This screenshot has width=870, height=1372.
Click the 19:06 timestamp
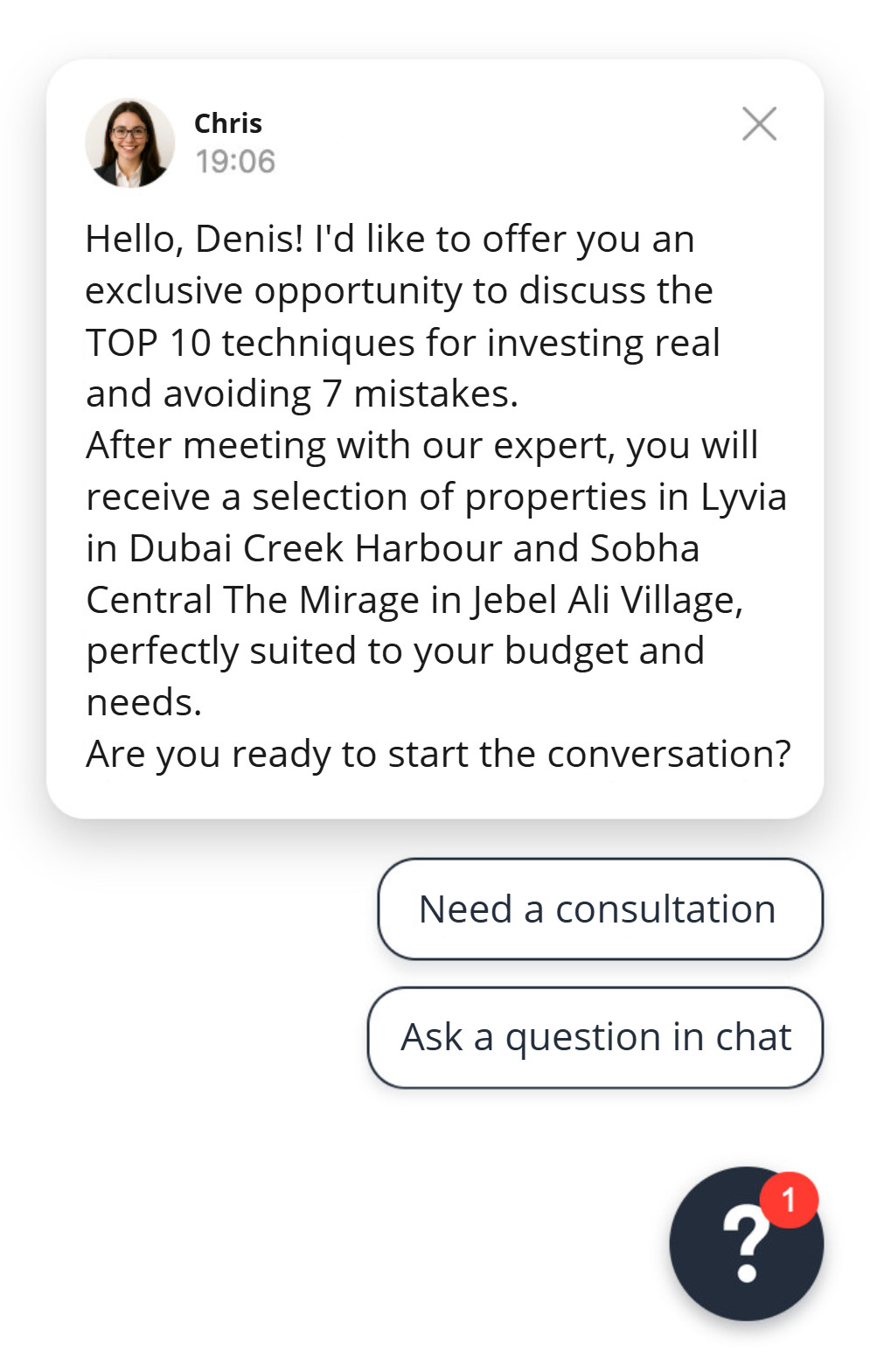pos(236,160)
